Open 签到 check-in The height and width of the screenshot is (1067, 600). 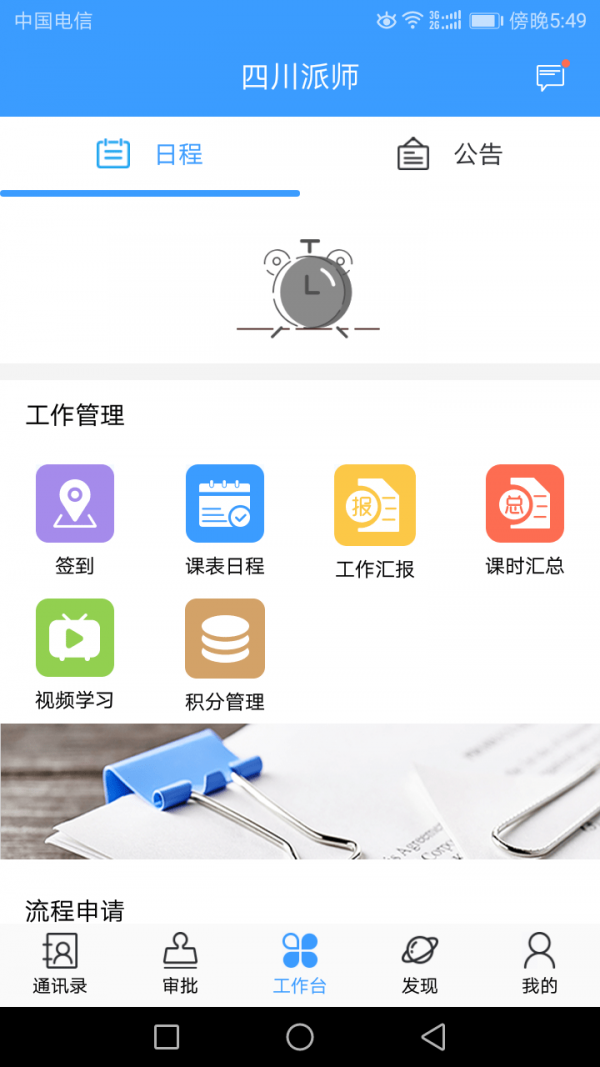coord(75,520)
